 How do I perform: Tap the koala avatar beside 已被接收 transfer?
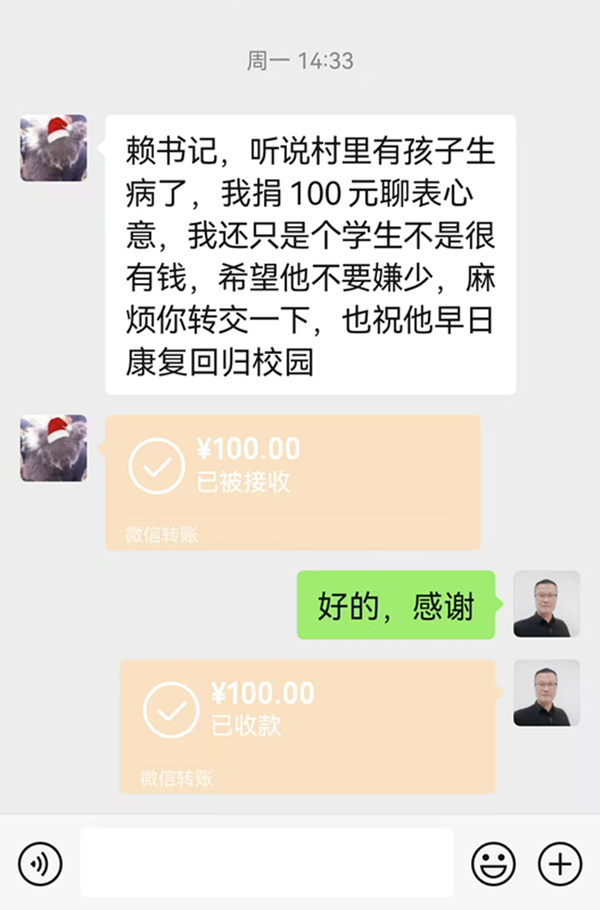(x=54, y=448)
